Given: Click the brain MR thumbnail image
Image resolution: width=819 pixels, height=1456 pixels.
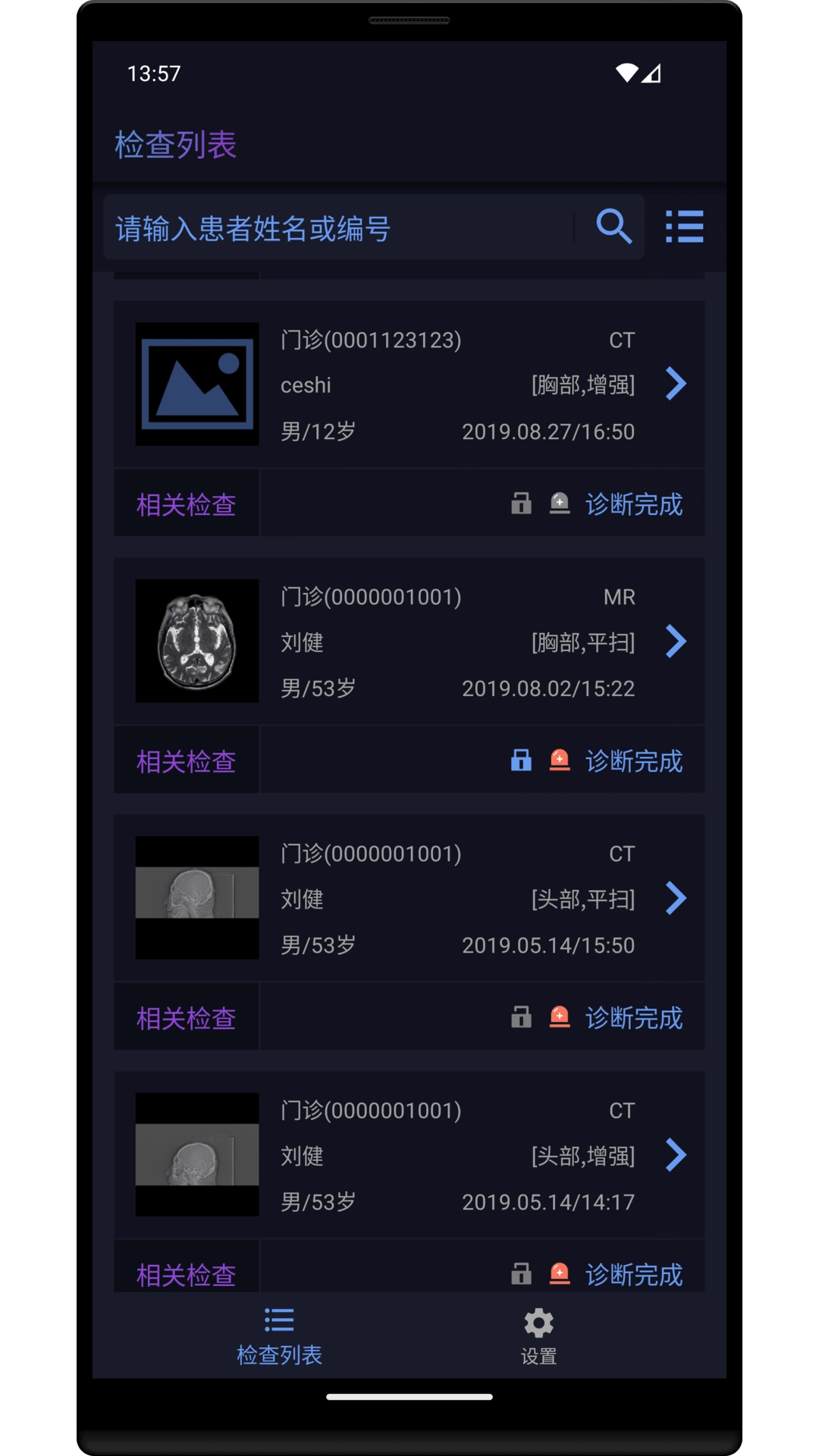Looking at the screenshot, I should point(196,641).
